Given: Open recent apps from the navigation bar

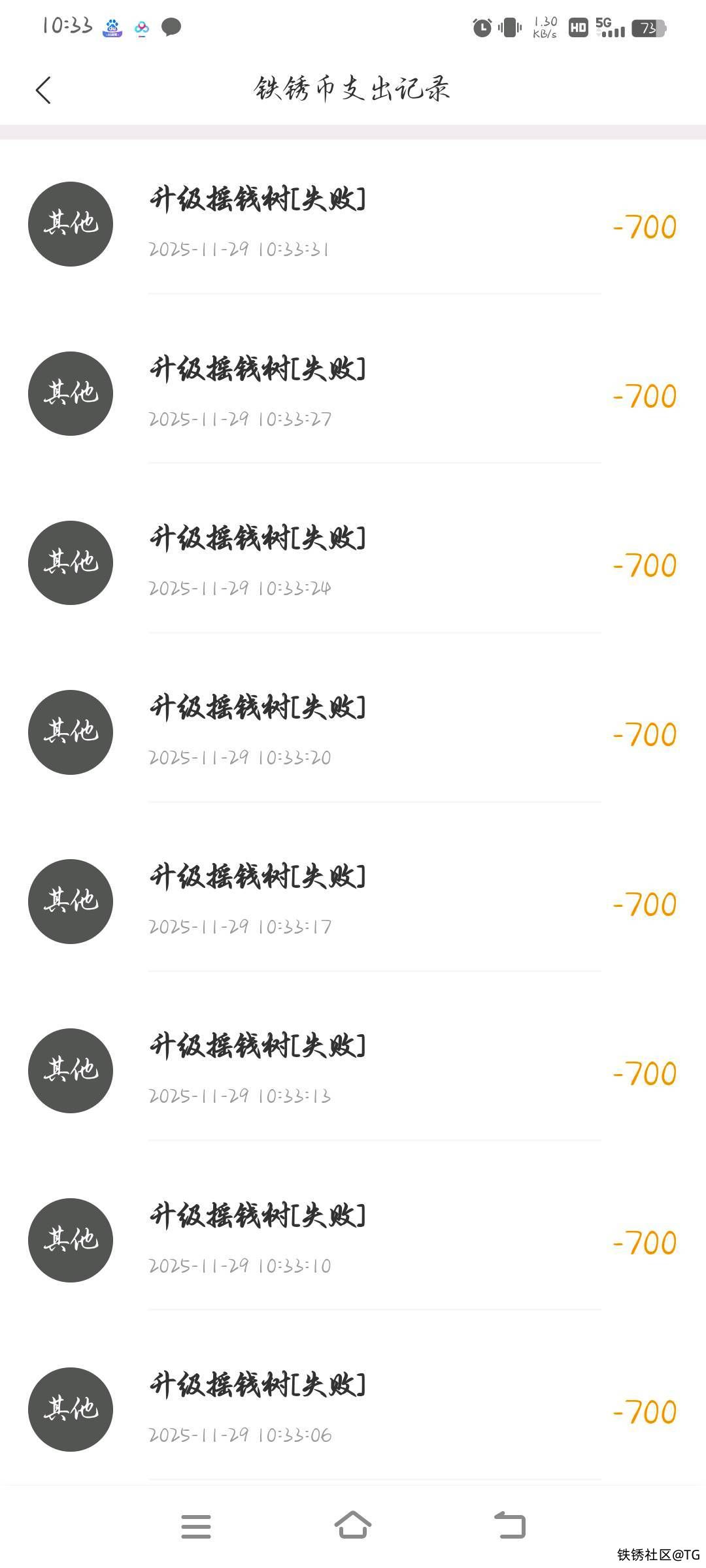Looking at the screenshot, I should tap(196, 1527).
